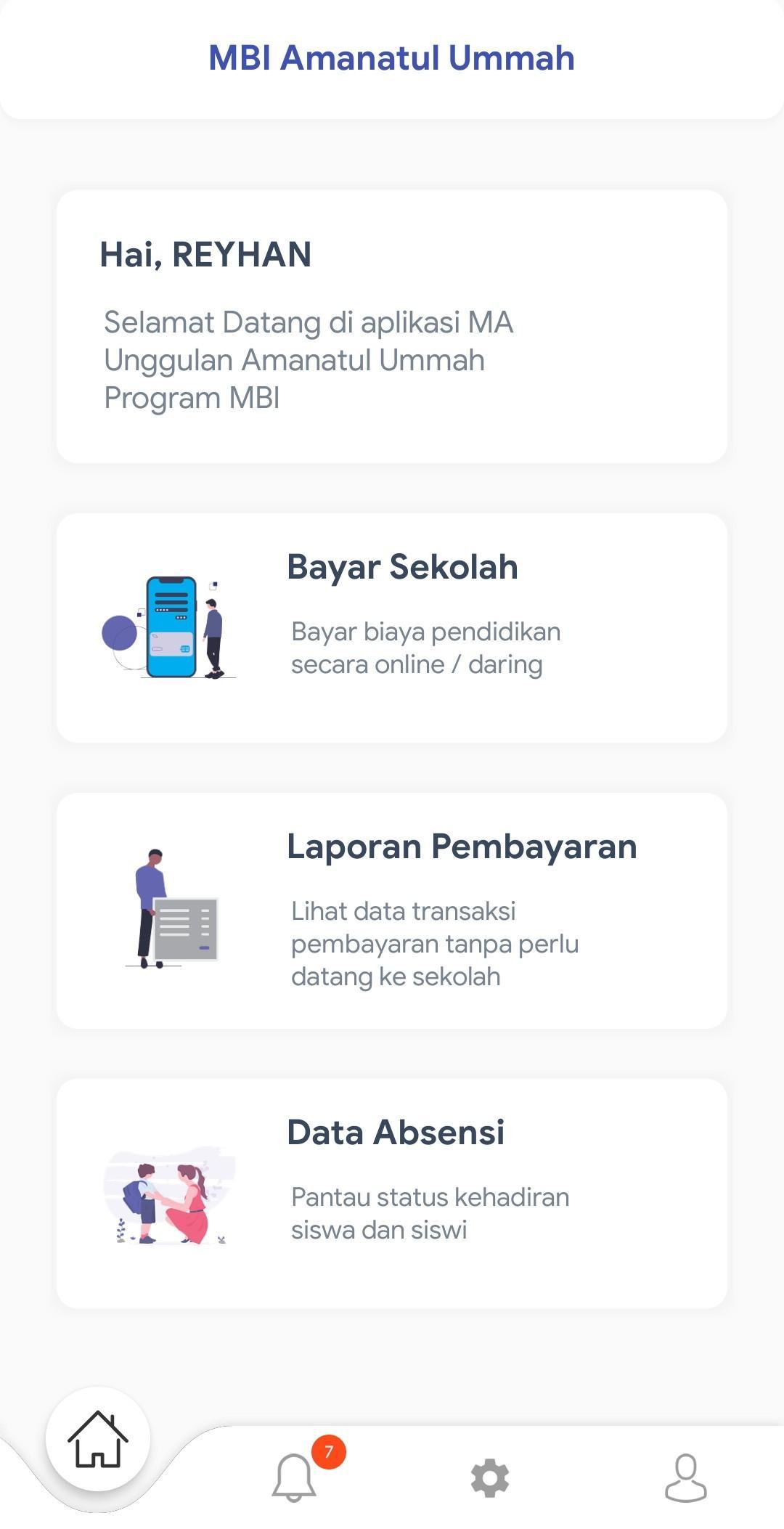Open the Data Absensi card
The height and width of the screenshot is (1529, 784).
click(x=392, y=1193)
